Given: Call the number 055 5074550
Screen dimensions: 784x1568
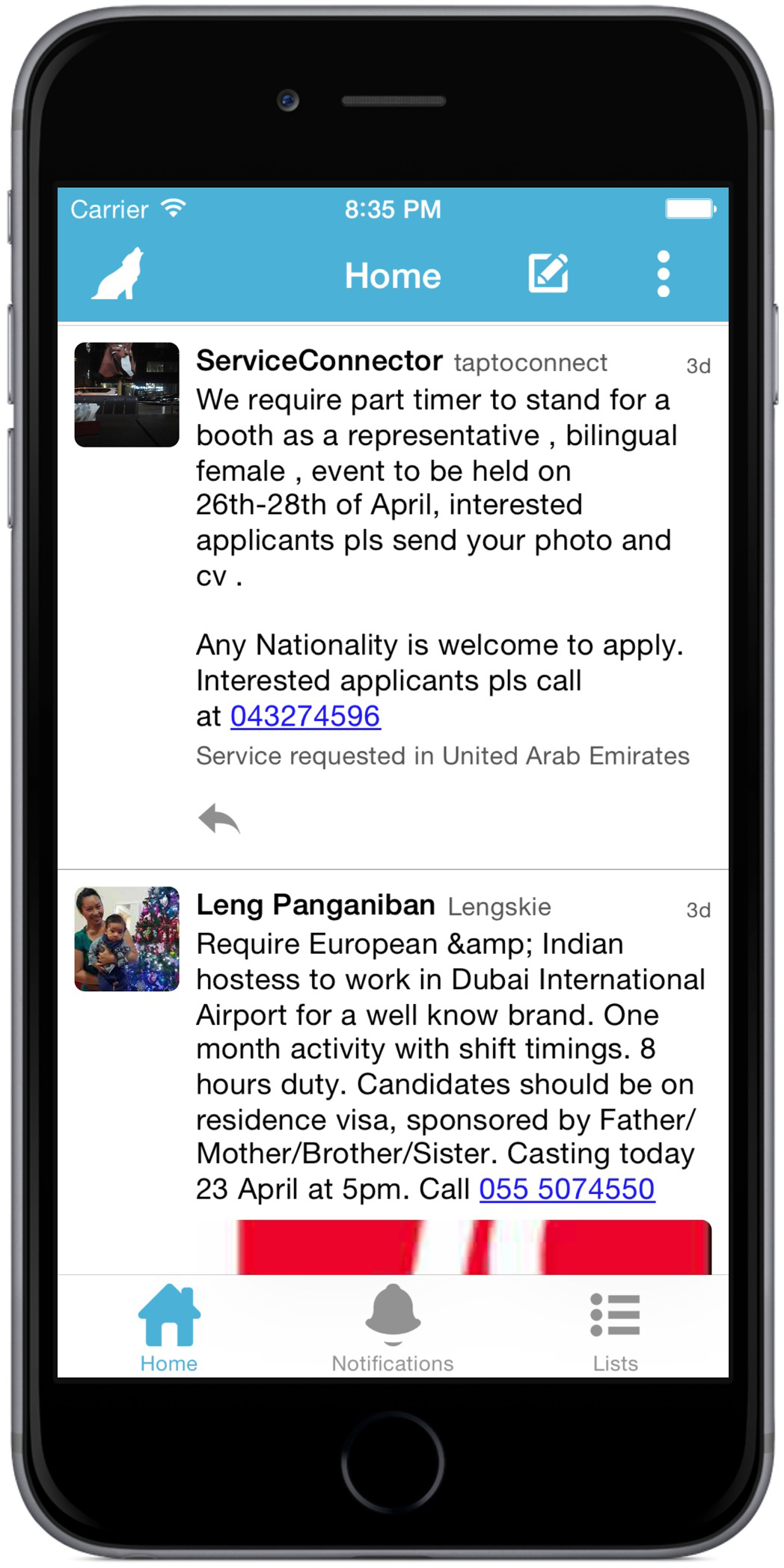Looking at the screenshot, I should pos(567,1189).
